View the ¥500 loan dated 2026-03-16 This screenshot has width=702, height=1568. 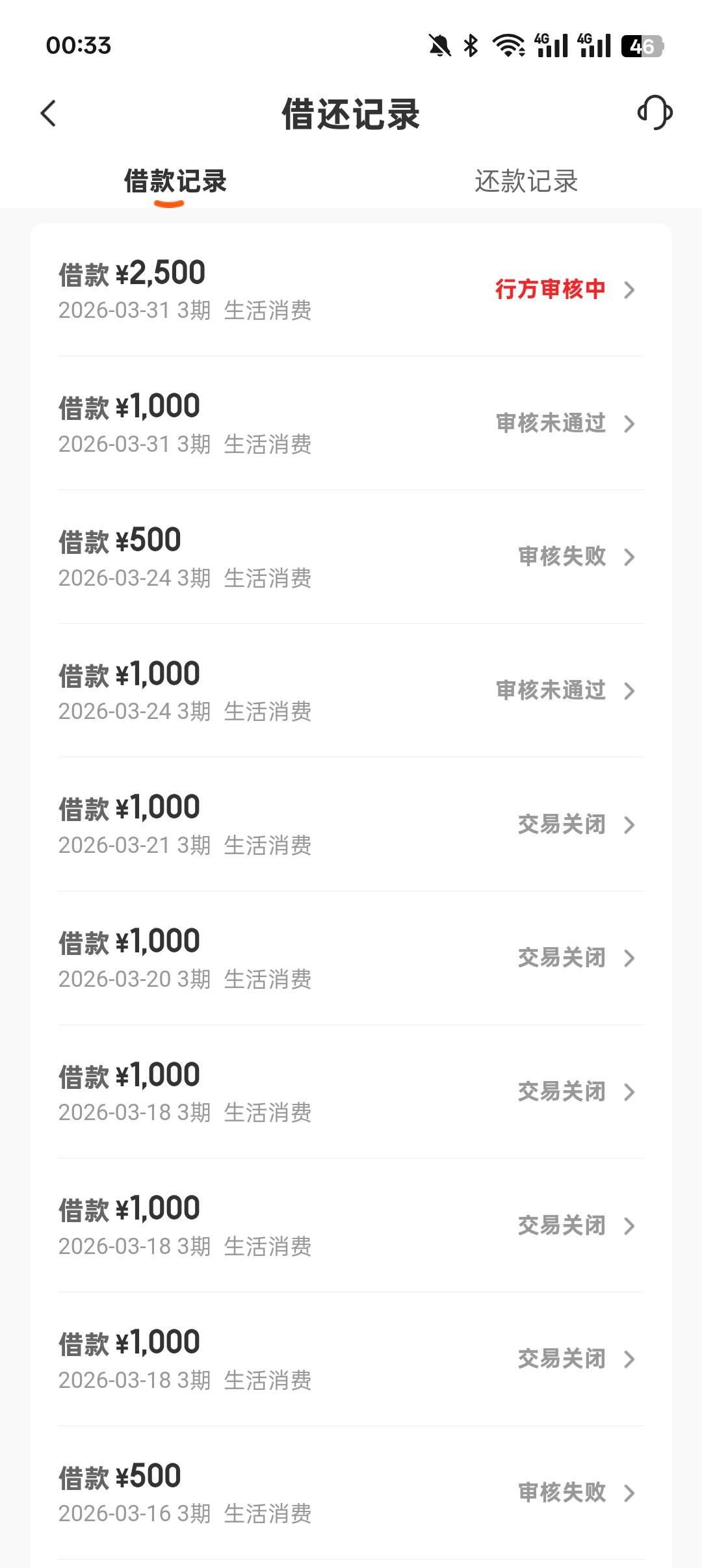click(x=351, y=1493)
